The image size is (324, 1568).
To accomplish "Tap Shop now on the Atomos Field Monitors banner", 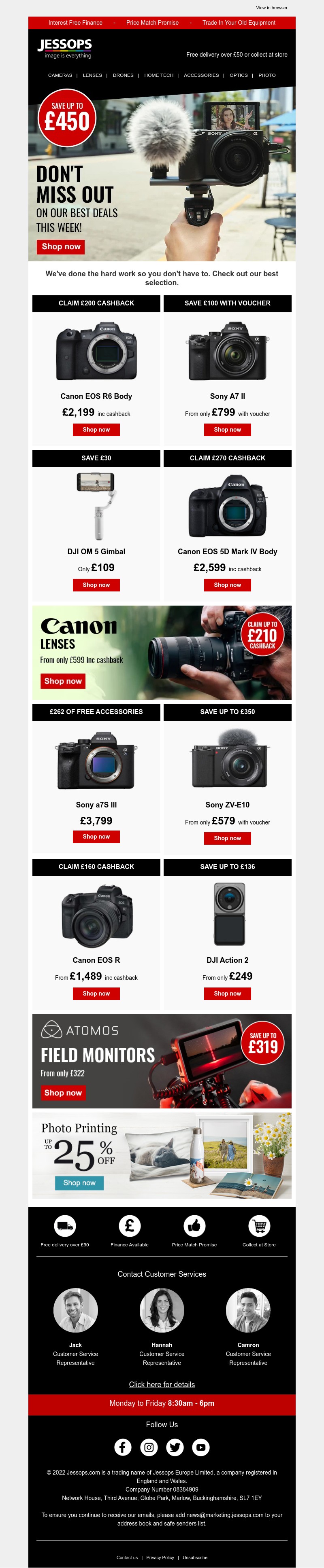I will click(x=63, y=1093).
